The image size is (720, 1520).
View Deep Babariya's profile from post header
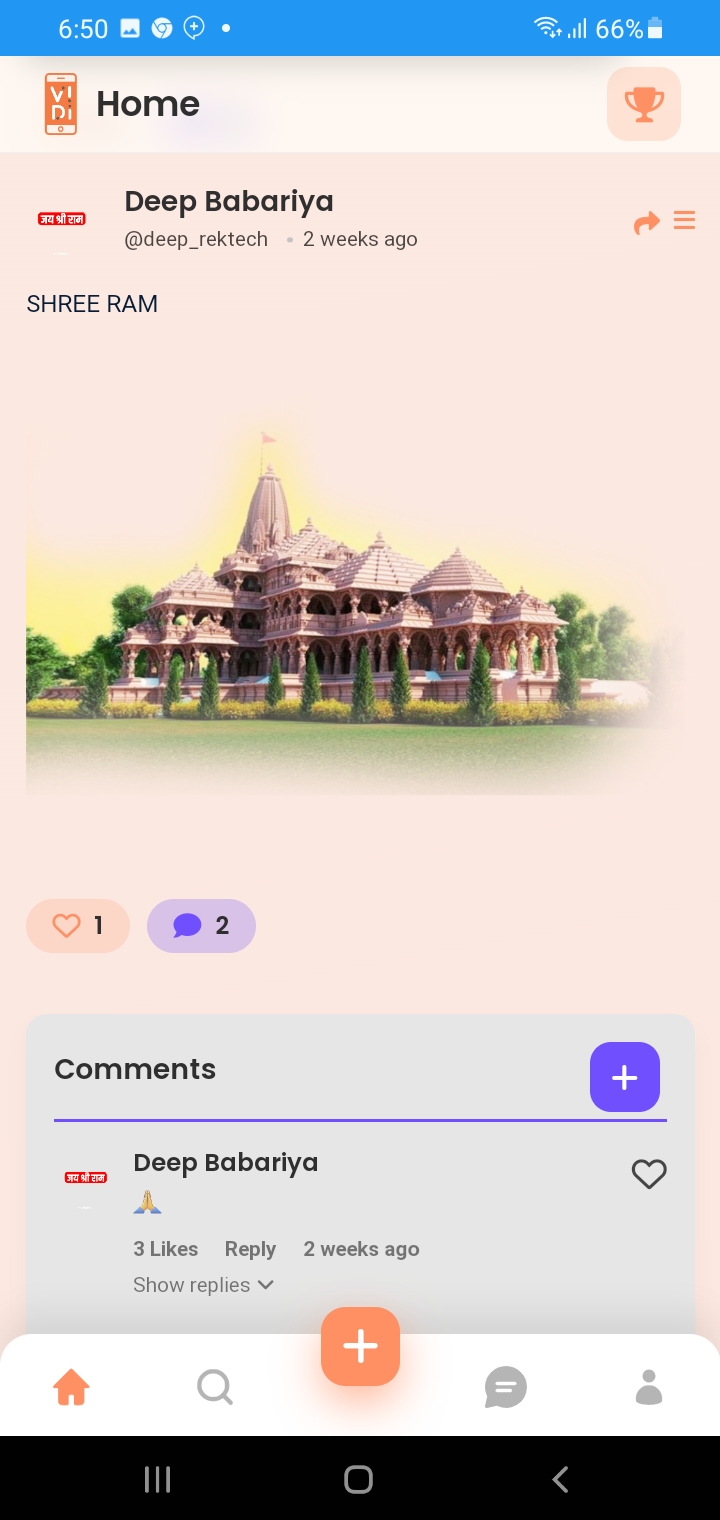(x=228, y=202)
